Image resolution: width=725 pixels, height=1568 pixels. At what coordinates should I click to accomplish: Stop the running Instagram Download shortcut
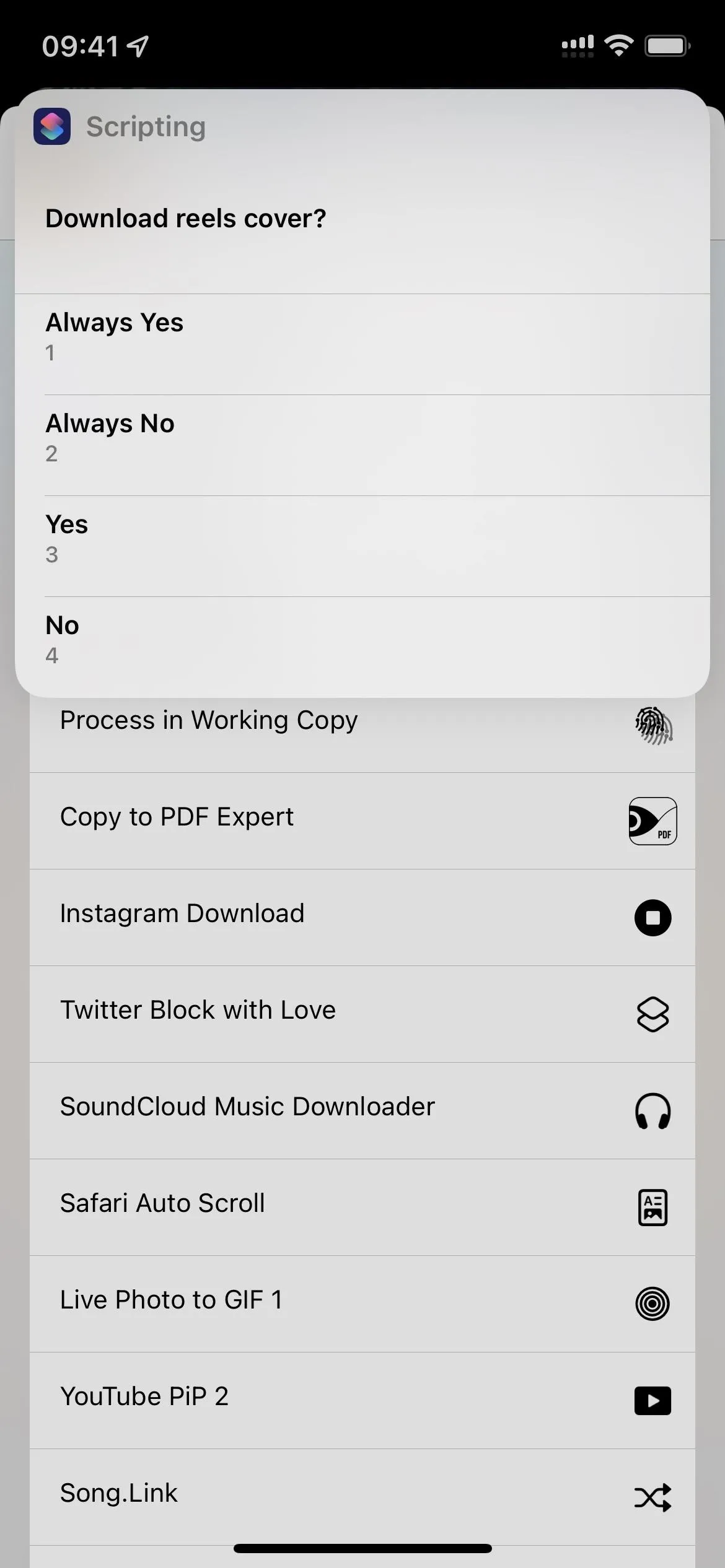[652, 918]
